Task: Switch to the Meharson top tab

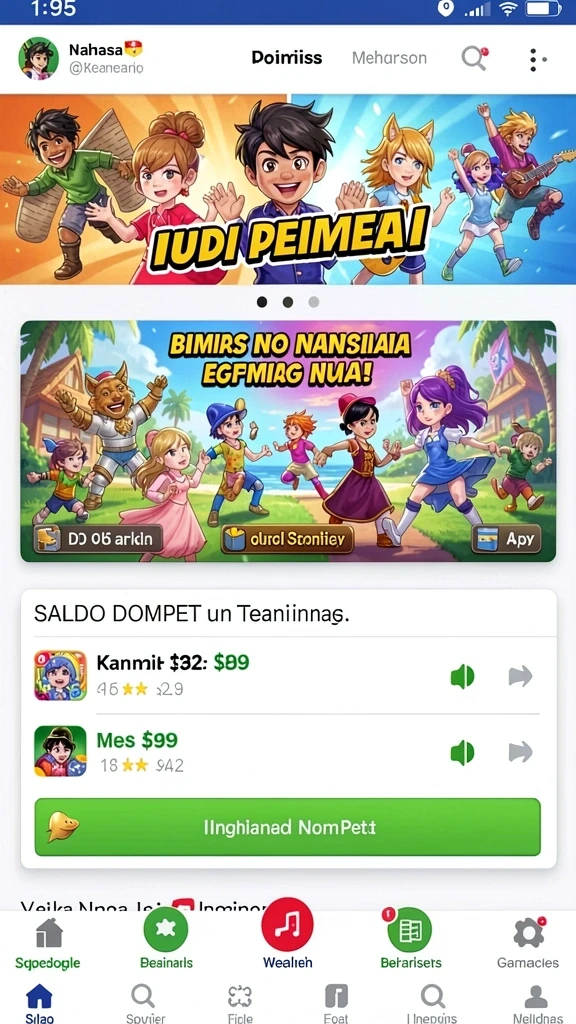Action: pyautogui.click(x=389, y=57)
